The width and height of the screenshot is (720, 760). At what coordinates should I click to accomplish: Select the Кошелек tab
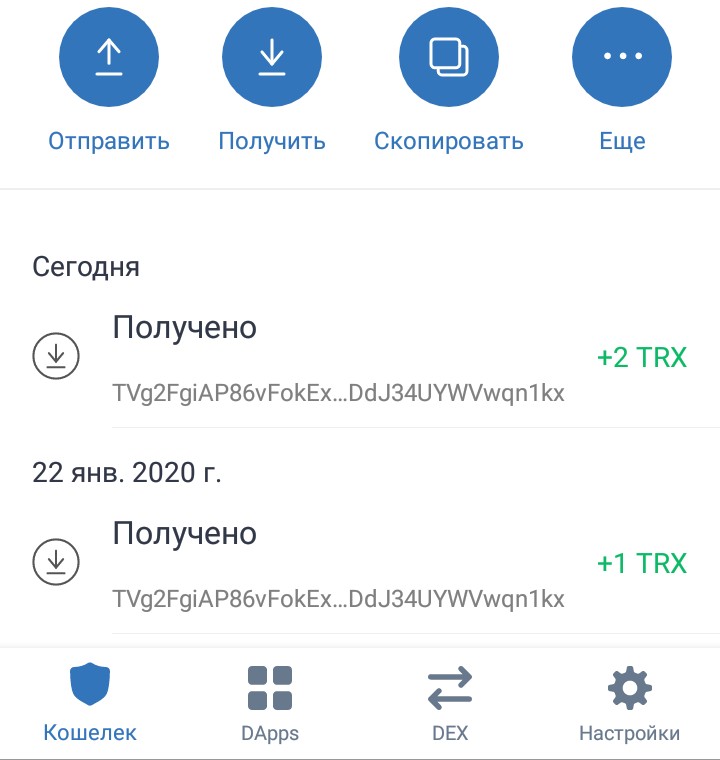[x=90, y=704]
